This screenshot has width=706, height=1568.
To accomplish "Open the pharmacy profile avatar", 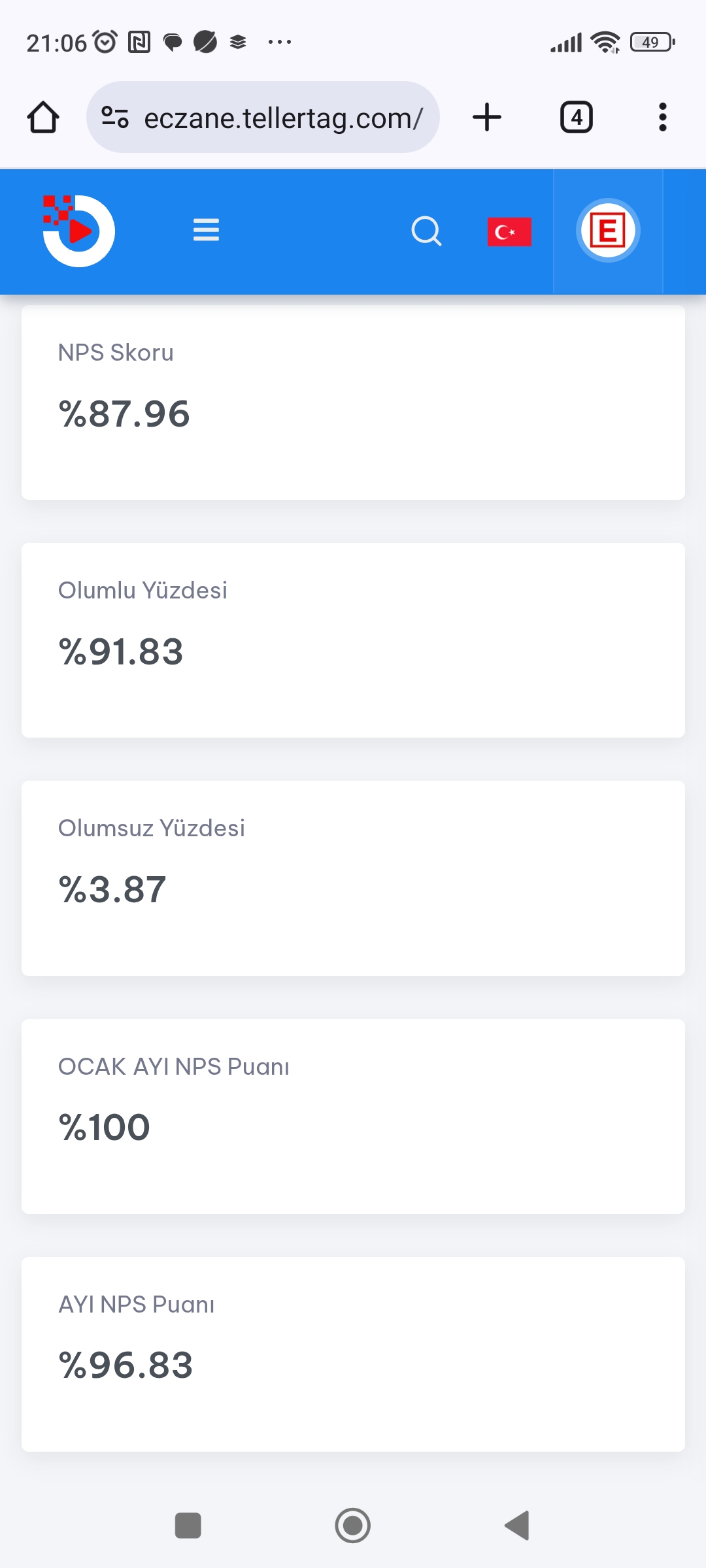I will (x=608, y=231).
